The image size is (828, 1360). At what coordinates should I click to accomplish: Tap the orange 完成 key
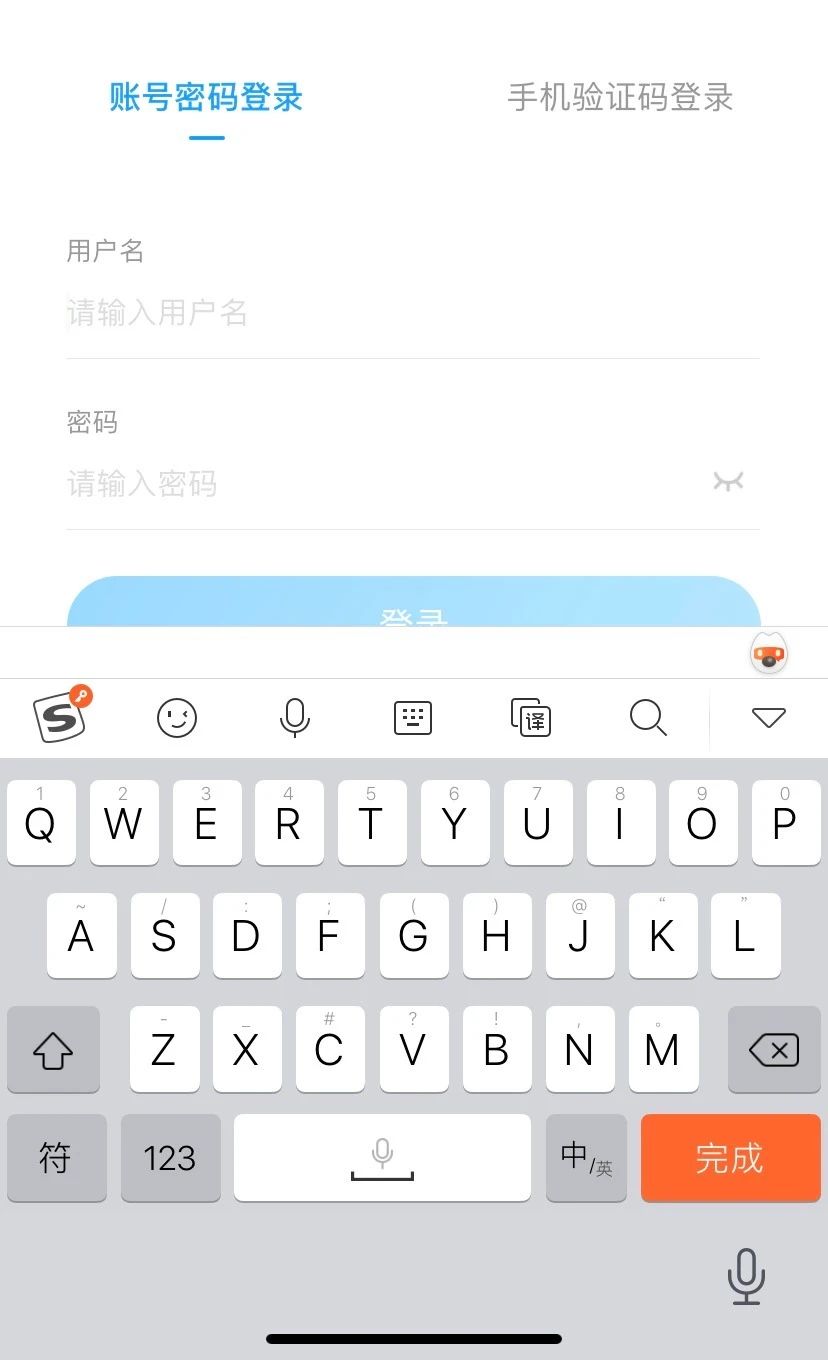click(x=730, y=1158)
